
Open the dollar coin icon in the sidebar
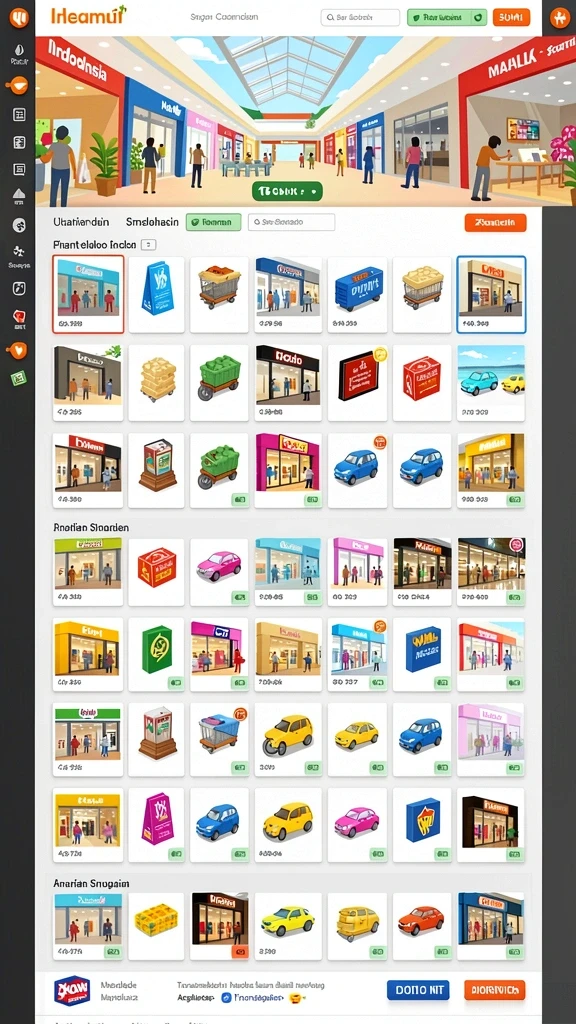19,225
